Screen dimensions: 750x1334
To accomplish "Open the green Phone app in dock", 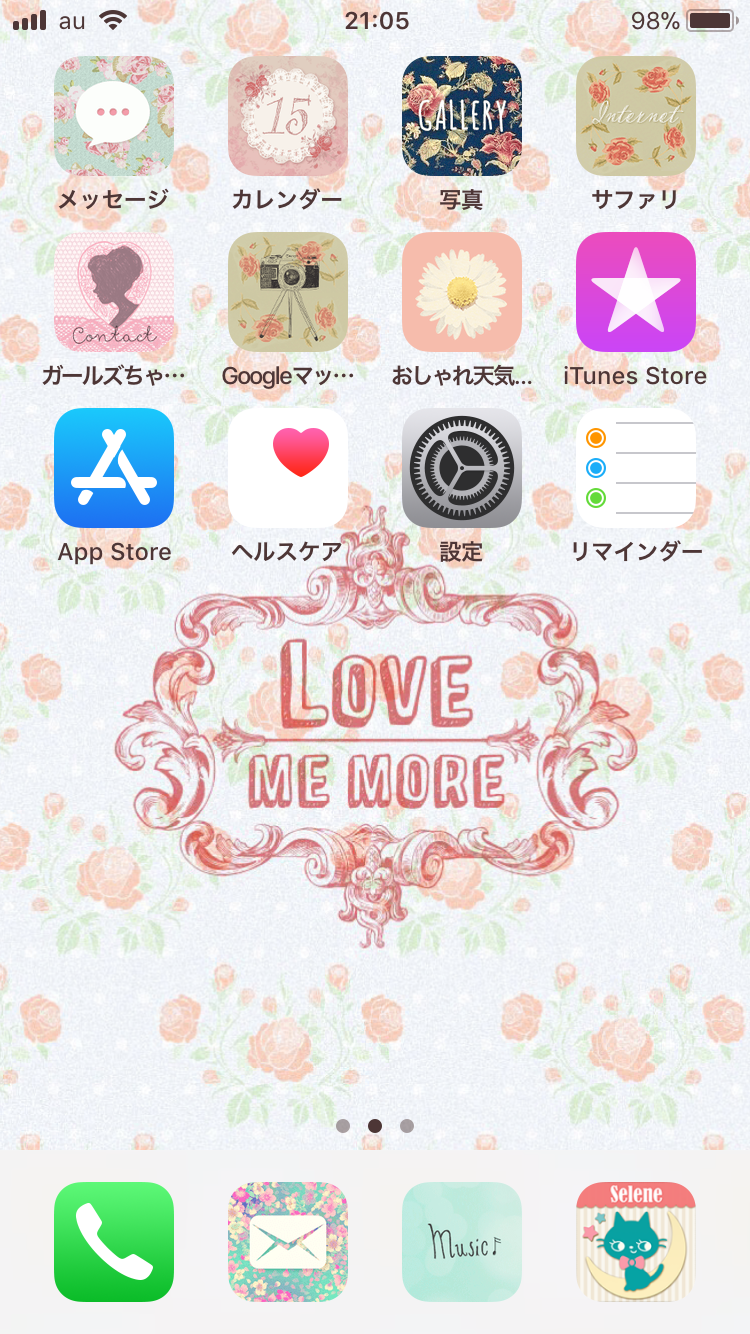I will (x=114, y=1242).
